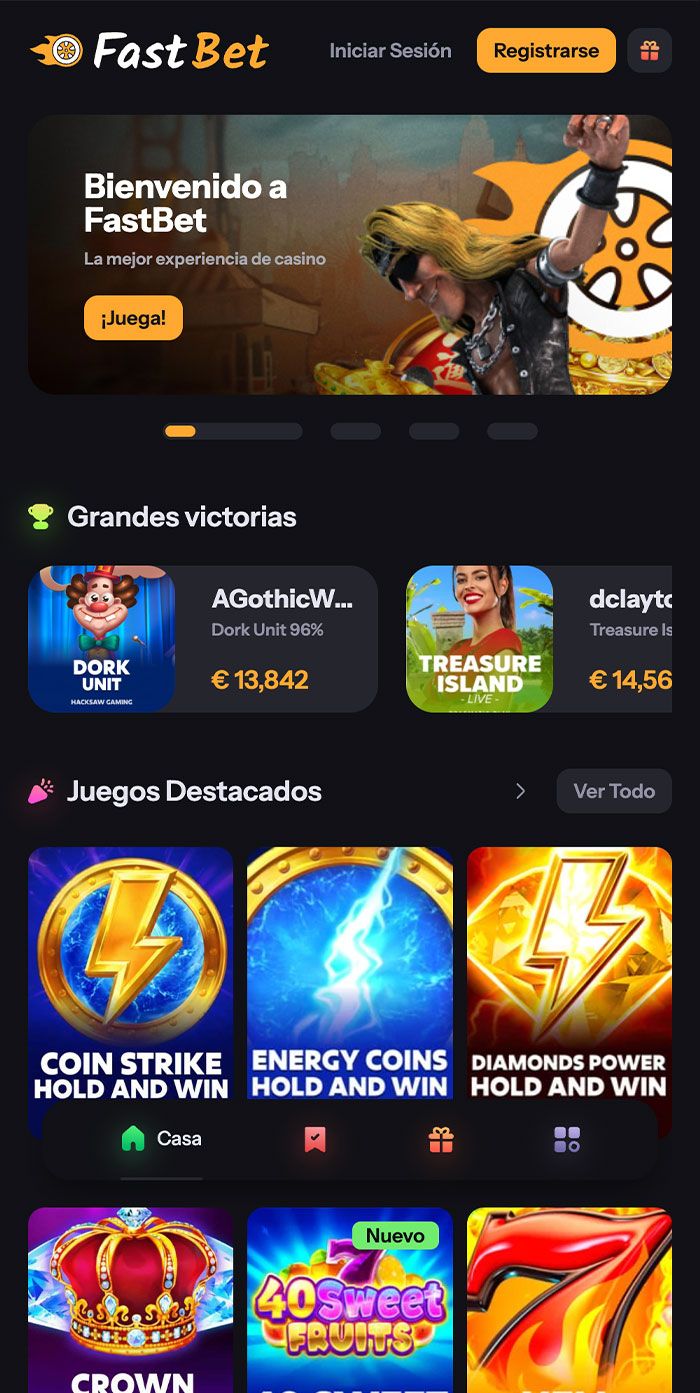Viewport: 700px width, 1393px height.
Task: Open the Treasure Island Live win card
Action: pos(538,639)
